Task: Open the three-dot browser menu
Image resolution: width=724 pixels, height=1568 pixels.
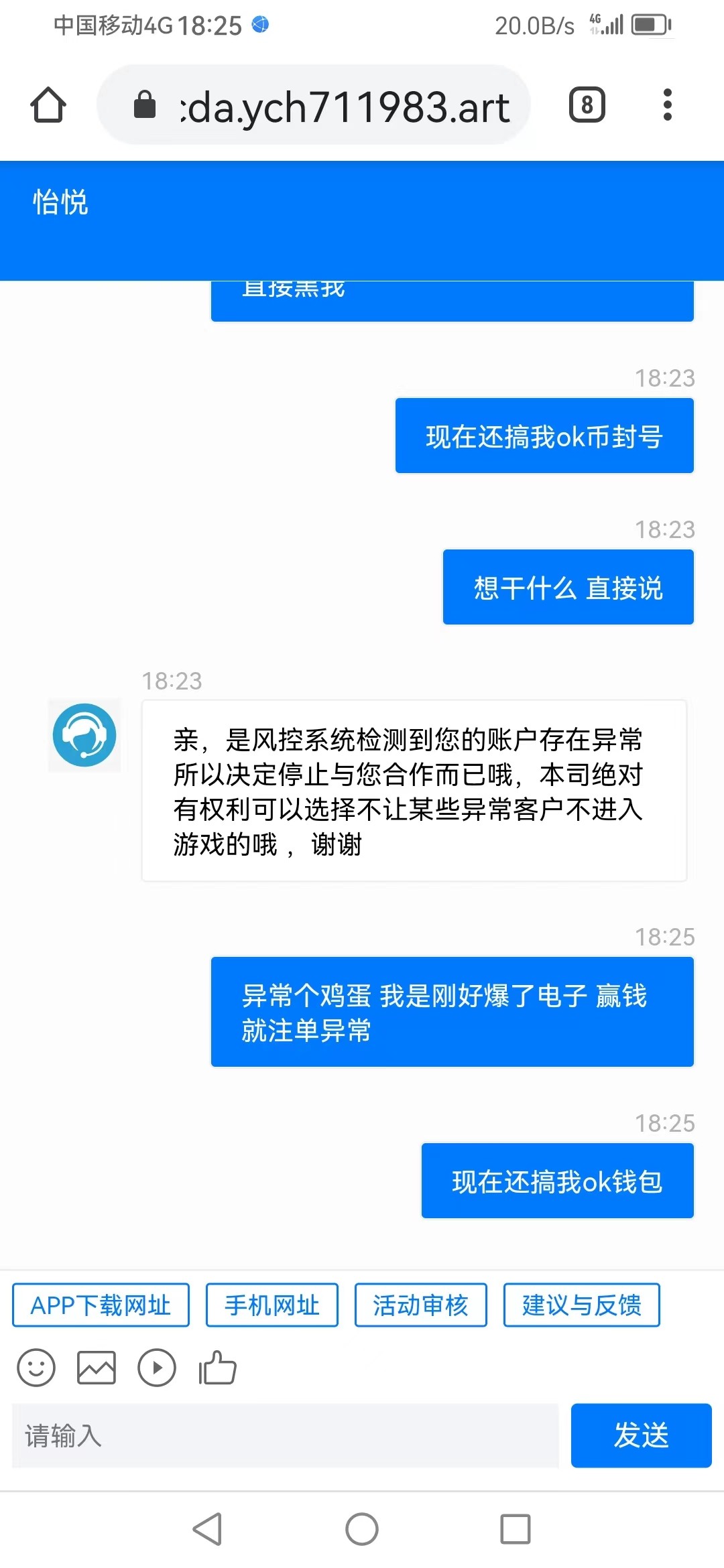Action: (x=667, y=105)
